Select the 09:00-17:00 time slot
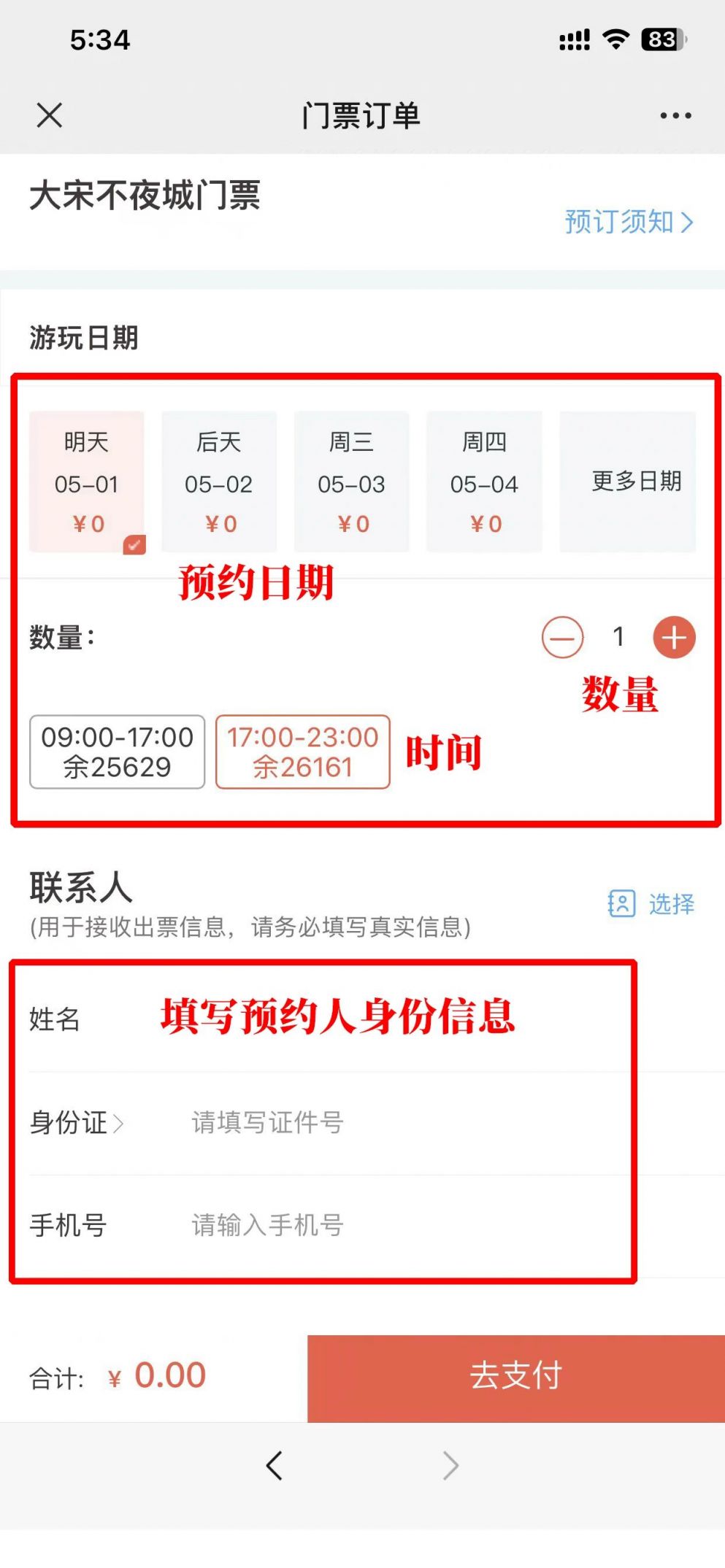This screenshot has height=1568, width=725. pyautogui.click(x=117, y=752)
